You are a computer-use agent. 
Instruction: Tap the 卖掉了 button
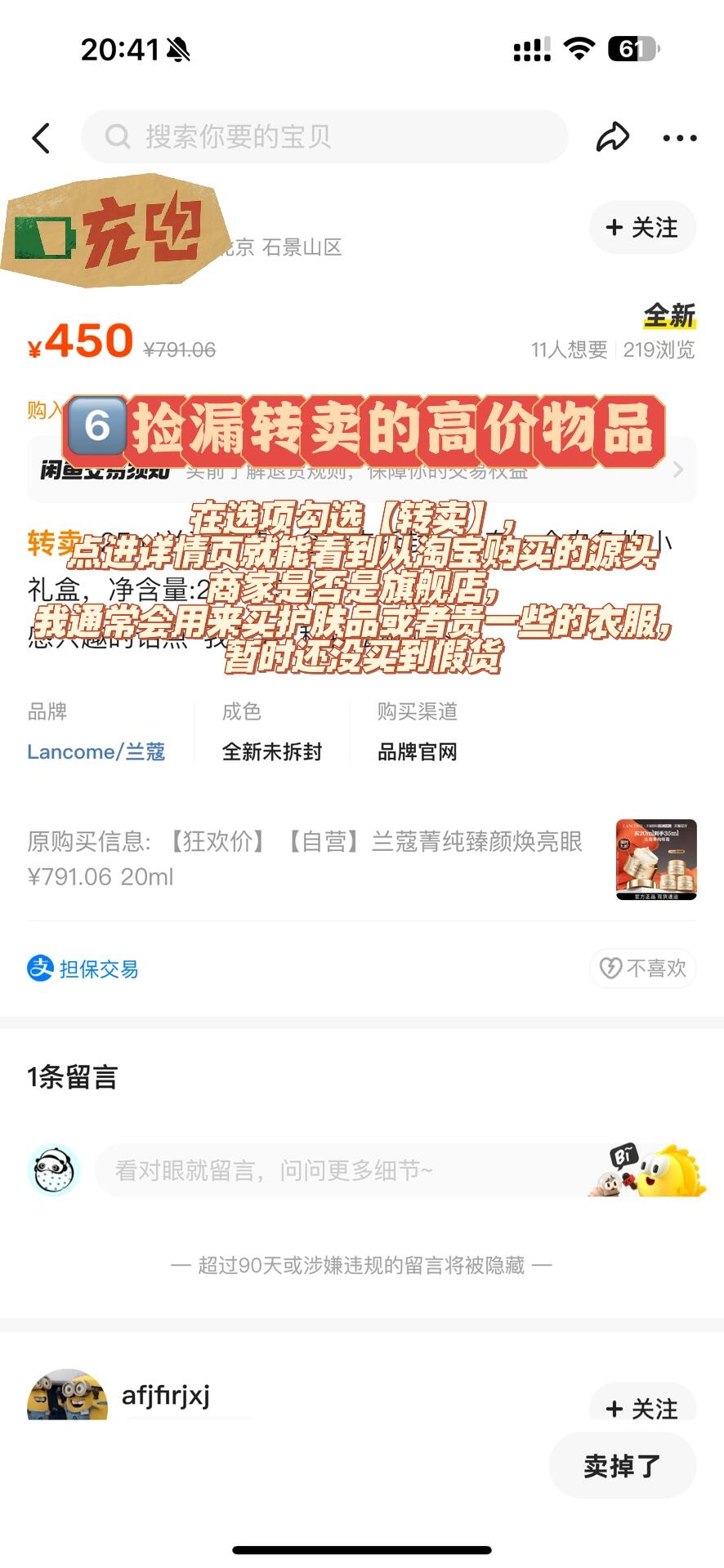pos(622,1466)
